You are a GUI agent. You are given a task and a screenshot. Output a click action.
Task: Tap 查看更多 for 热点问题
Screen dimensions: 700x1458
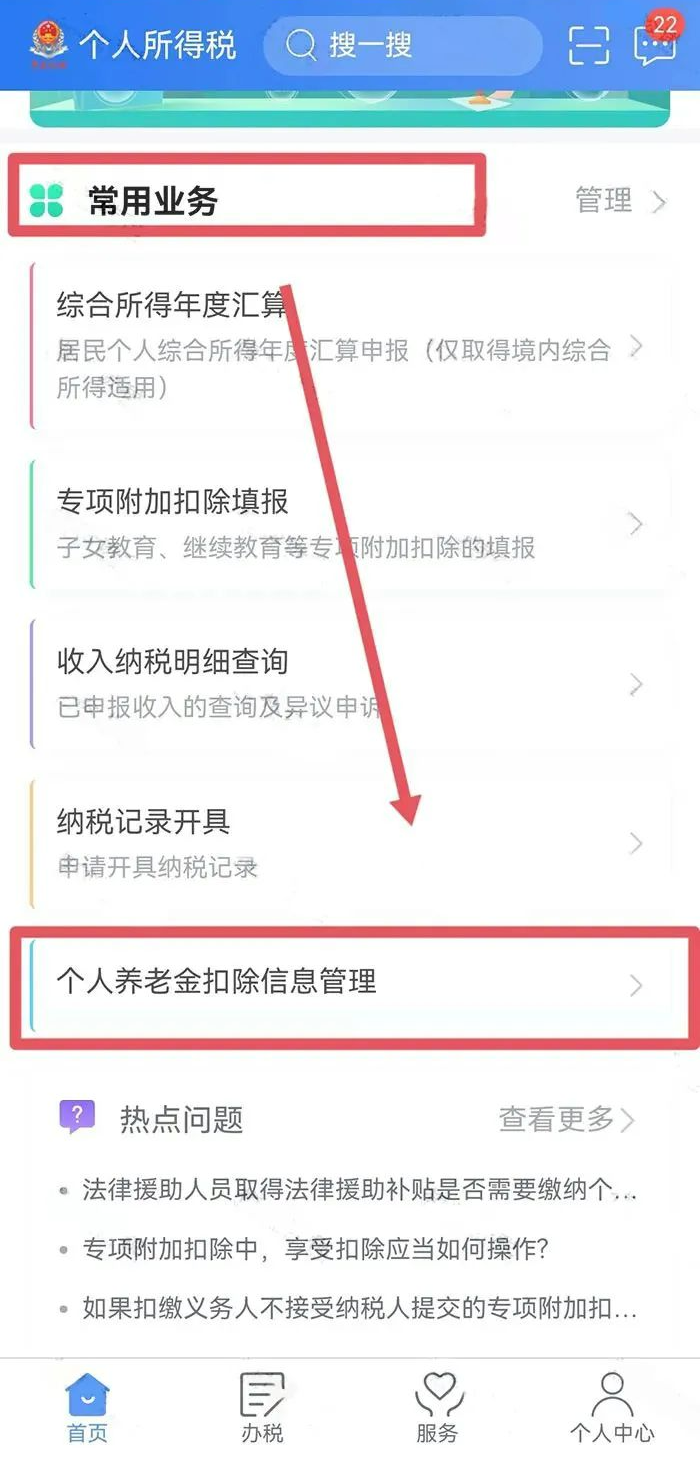(566, 1119)
